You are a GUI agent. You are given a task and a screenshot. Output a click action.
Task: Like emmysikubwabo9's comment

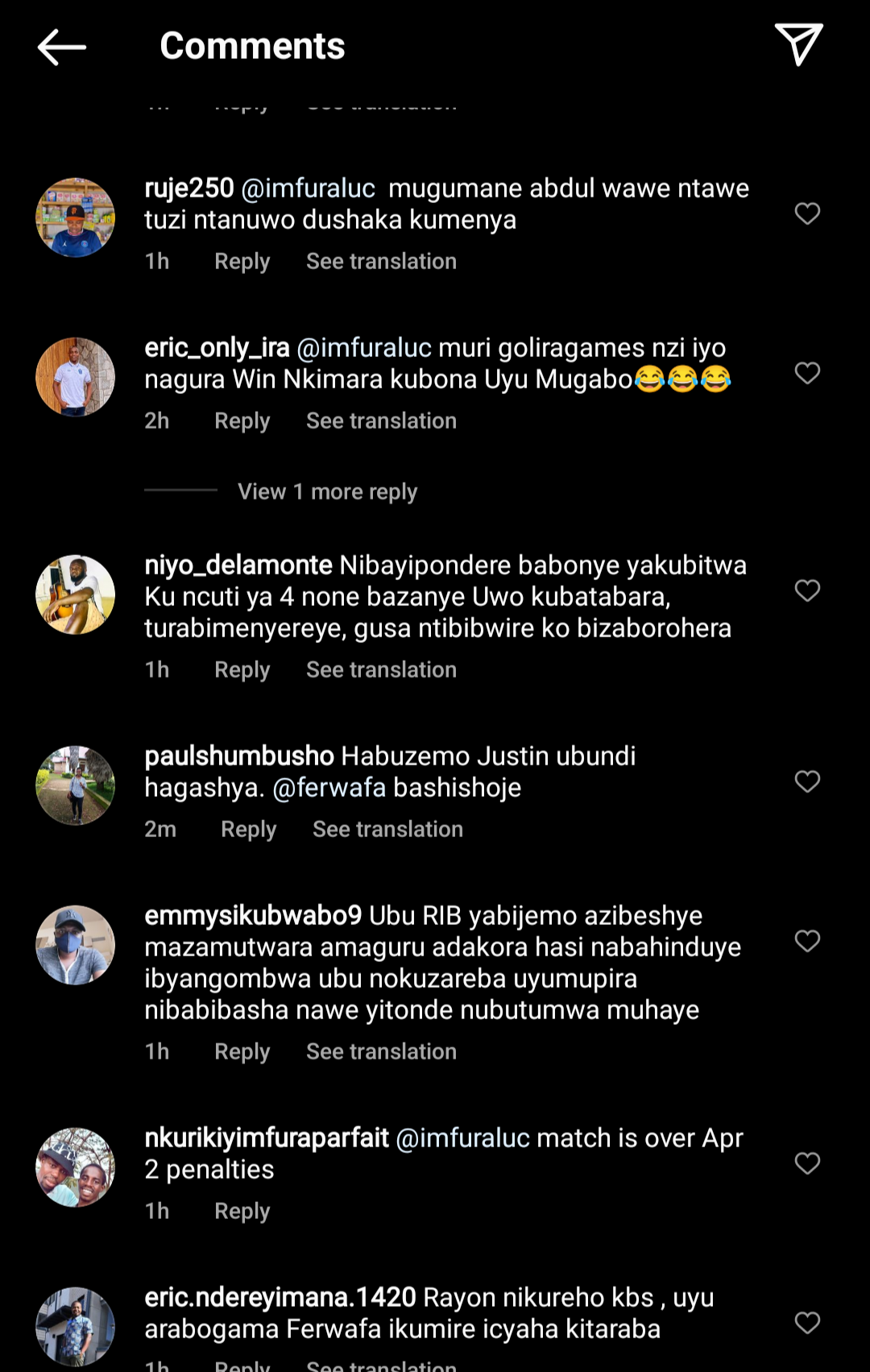(807, 941)
